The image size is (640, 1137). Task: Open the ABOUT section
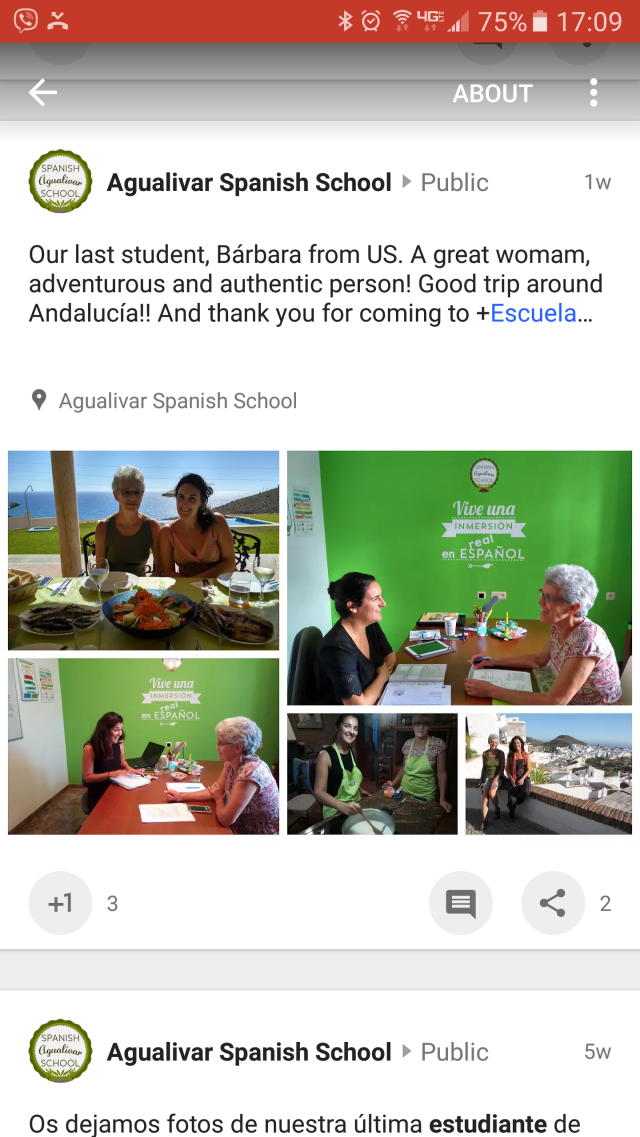coord(492,94)
